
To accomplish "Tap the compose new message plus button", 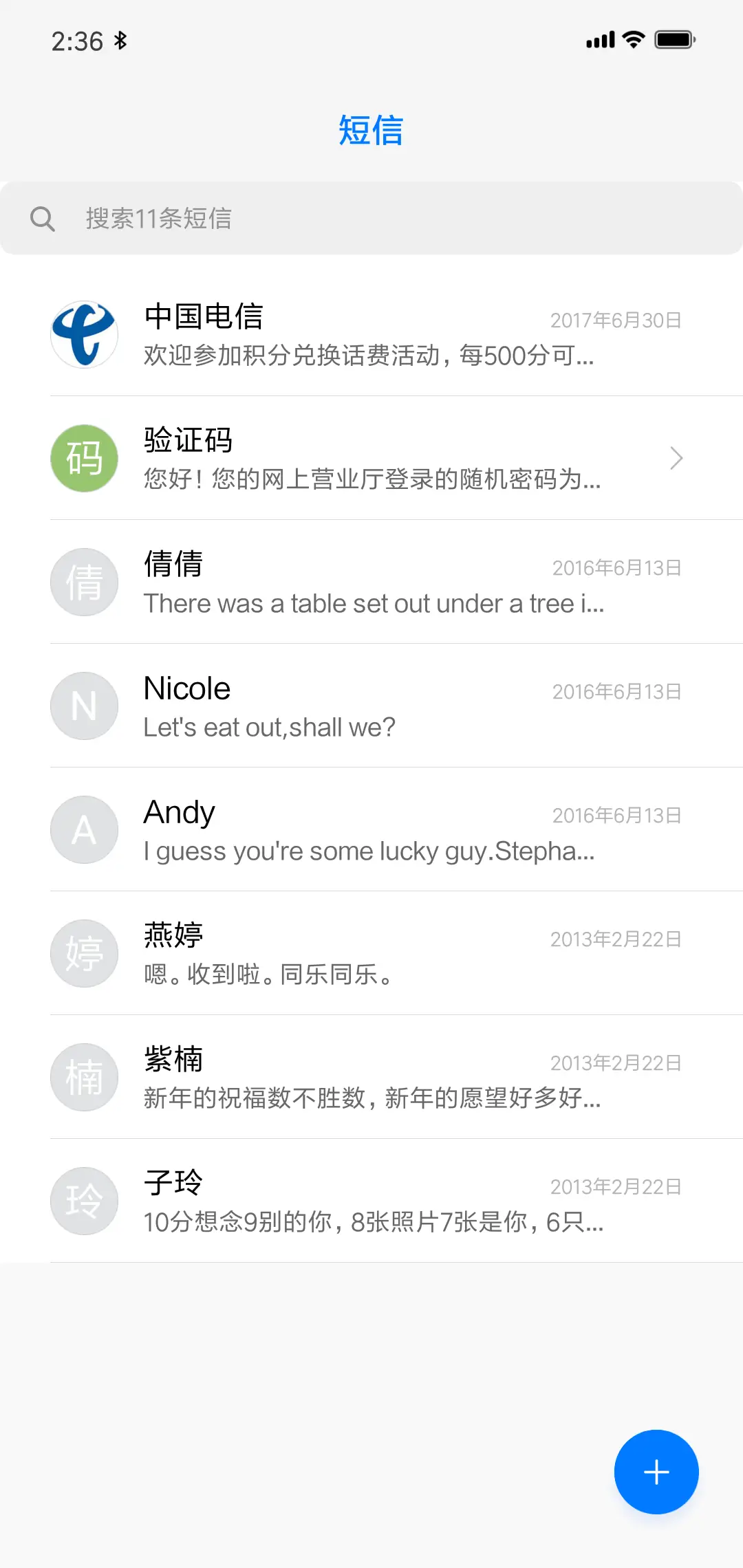I will [656, 1471].
